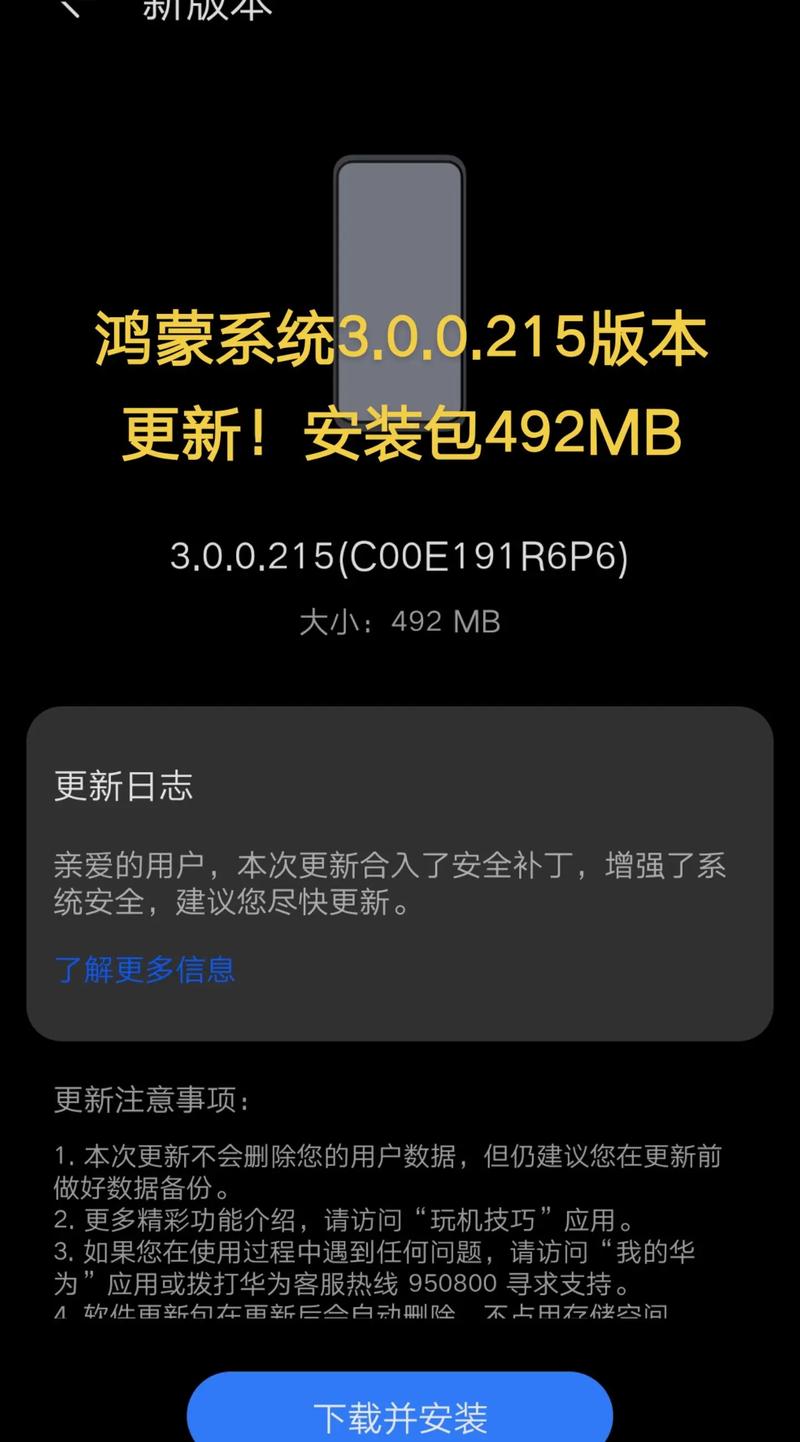
Task: Select the "新版本" page title
Action: (205, 8)
